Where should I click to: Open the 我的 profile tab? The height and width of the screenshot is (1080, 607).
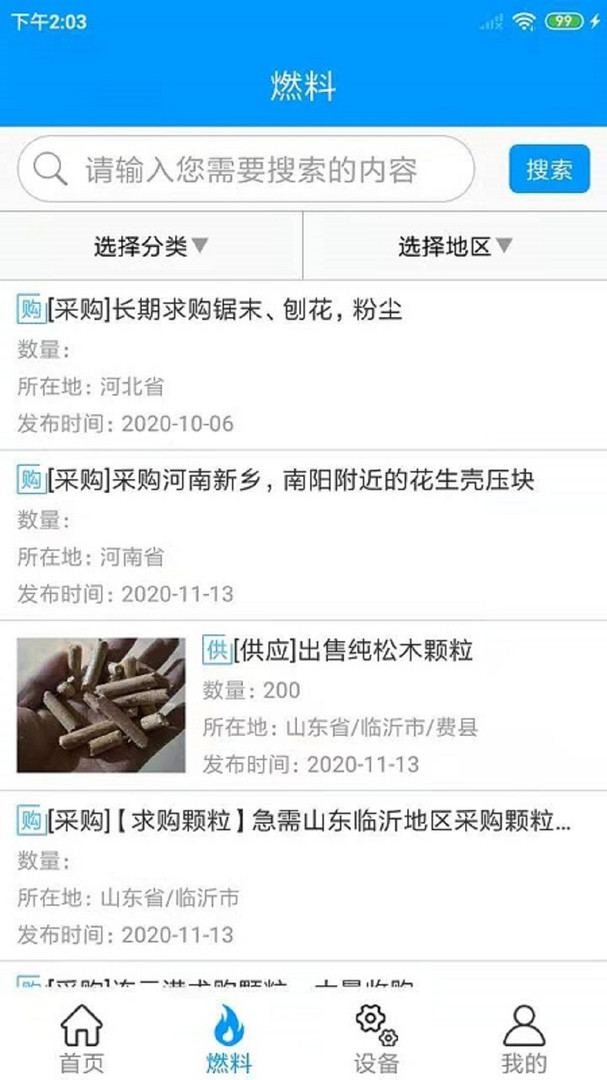pos(524,1040)
